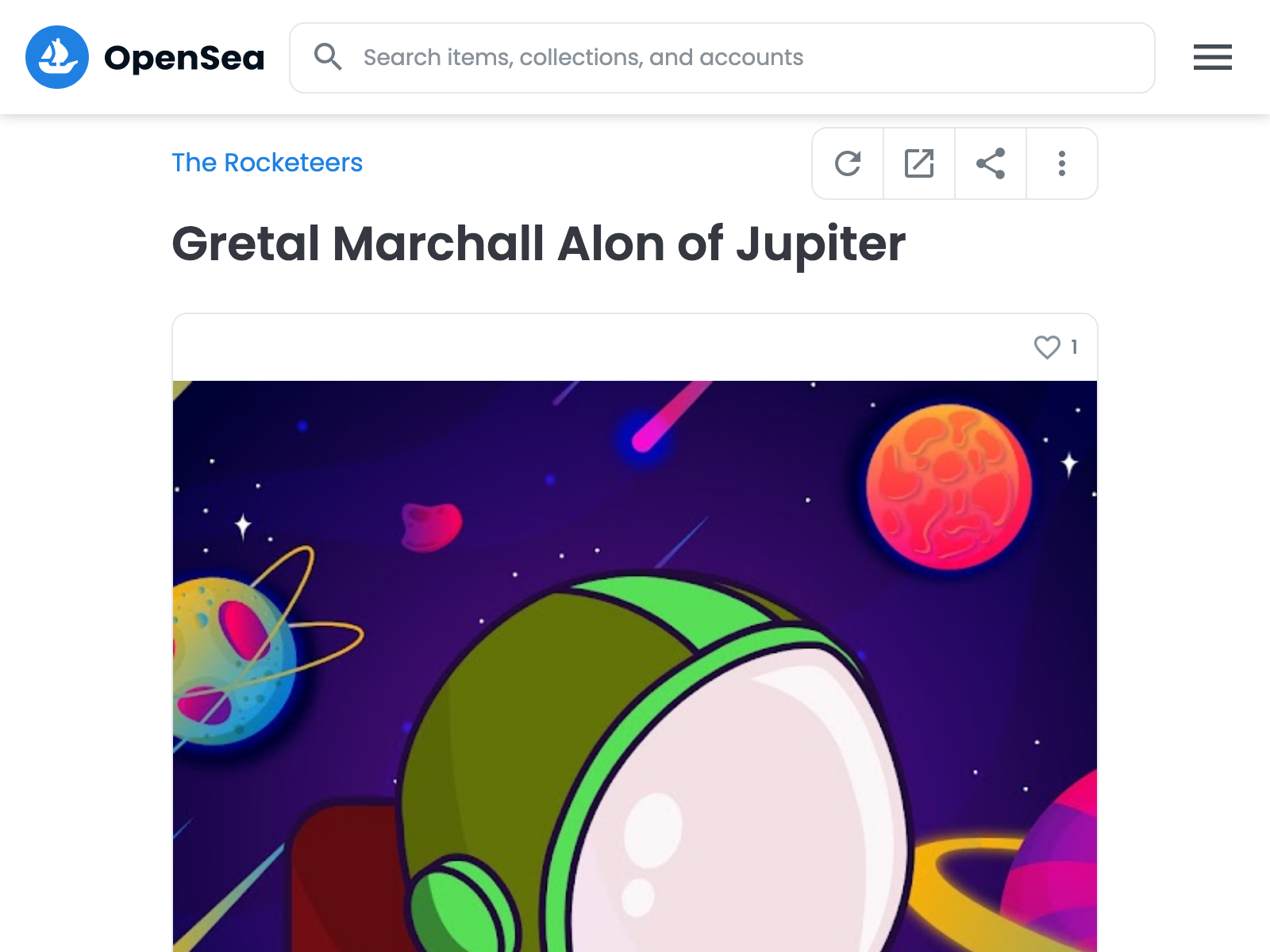The image size is (1270, 952).
Task: Refresh this item's metadata
Action: point(848,163)
